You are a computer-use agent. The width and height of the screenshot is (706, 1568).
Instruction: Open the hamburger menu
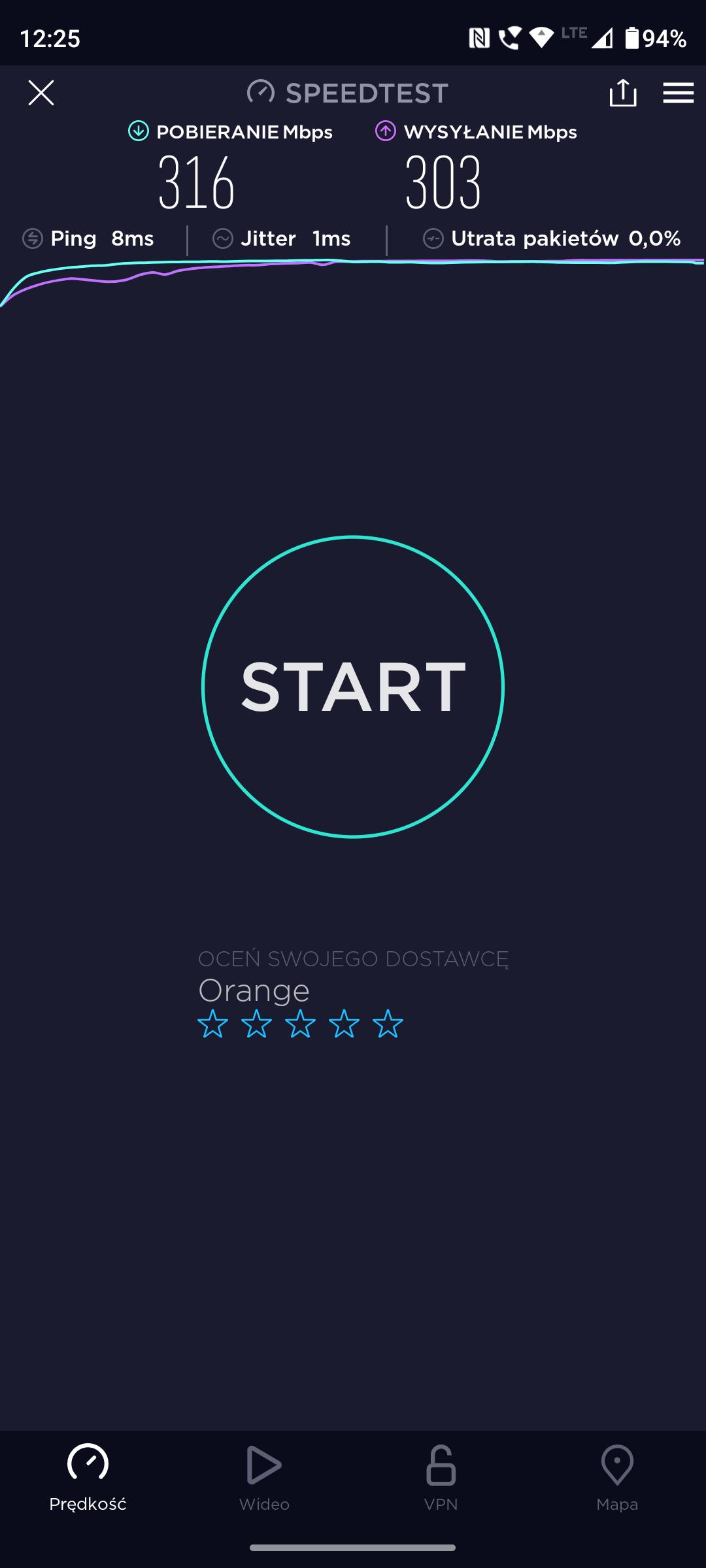tap(678, 93)
